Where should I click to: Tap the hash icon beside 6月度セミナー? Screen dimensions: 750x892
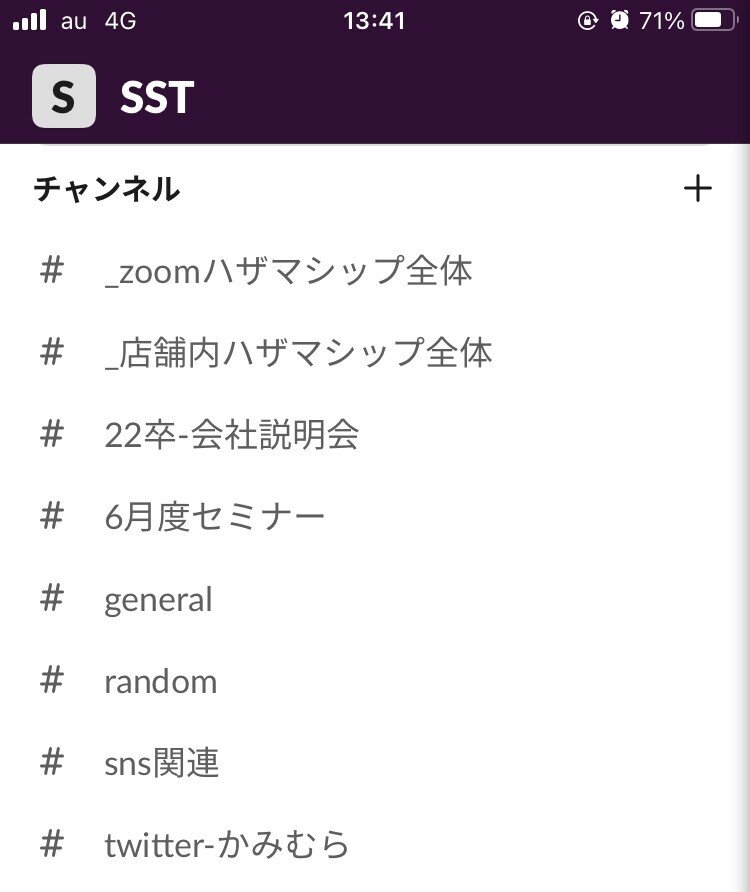[50, 517]
